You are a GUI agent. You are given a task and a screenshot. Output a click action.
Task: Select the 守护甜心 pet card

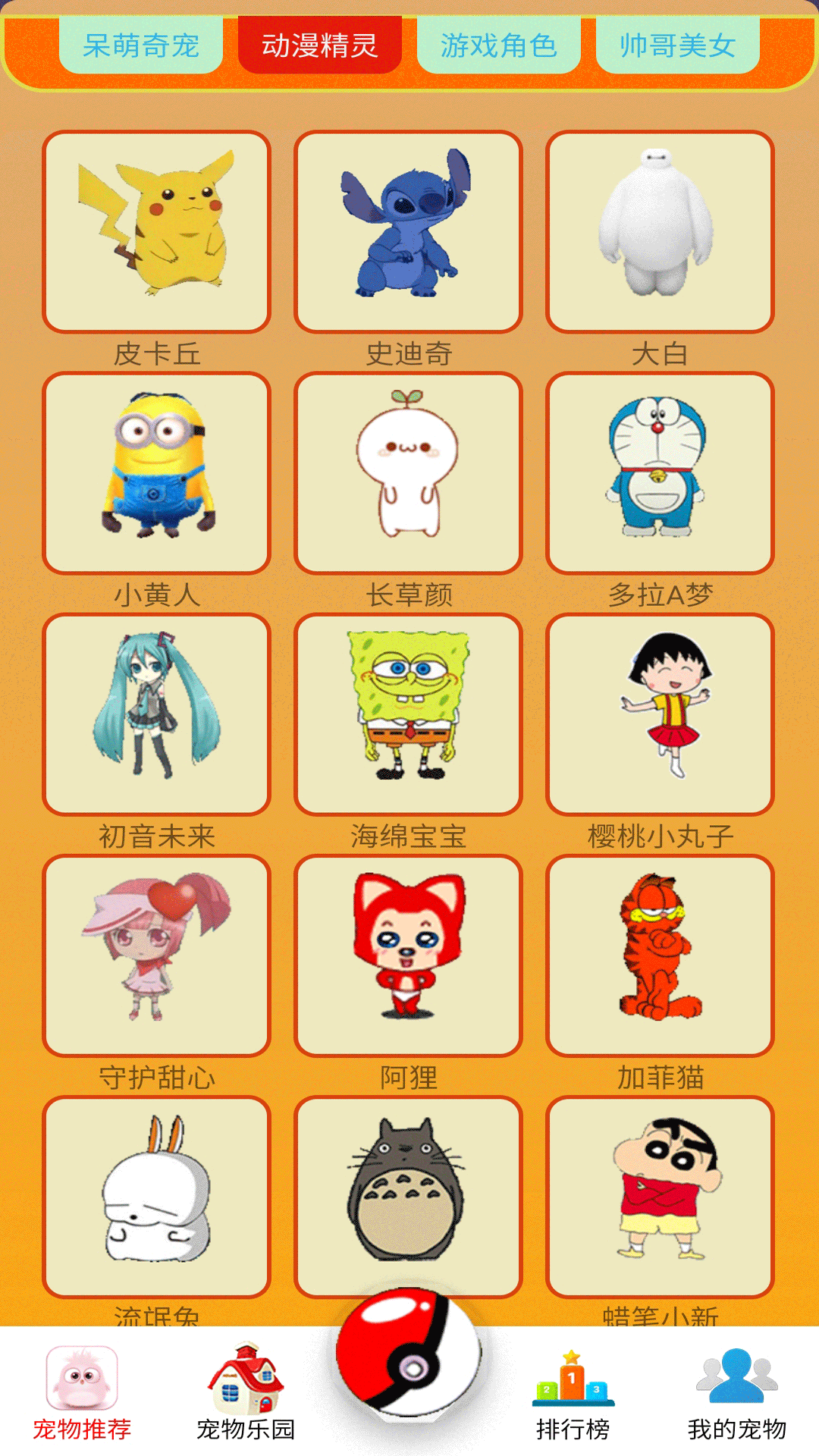(x=156, y=955)
